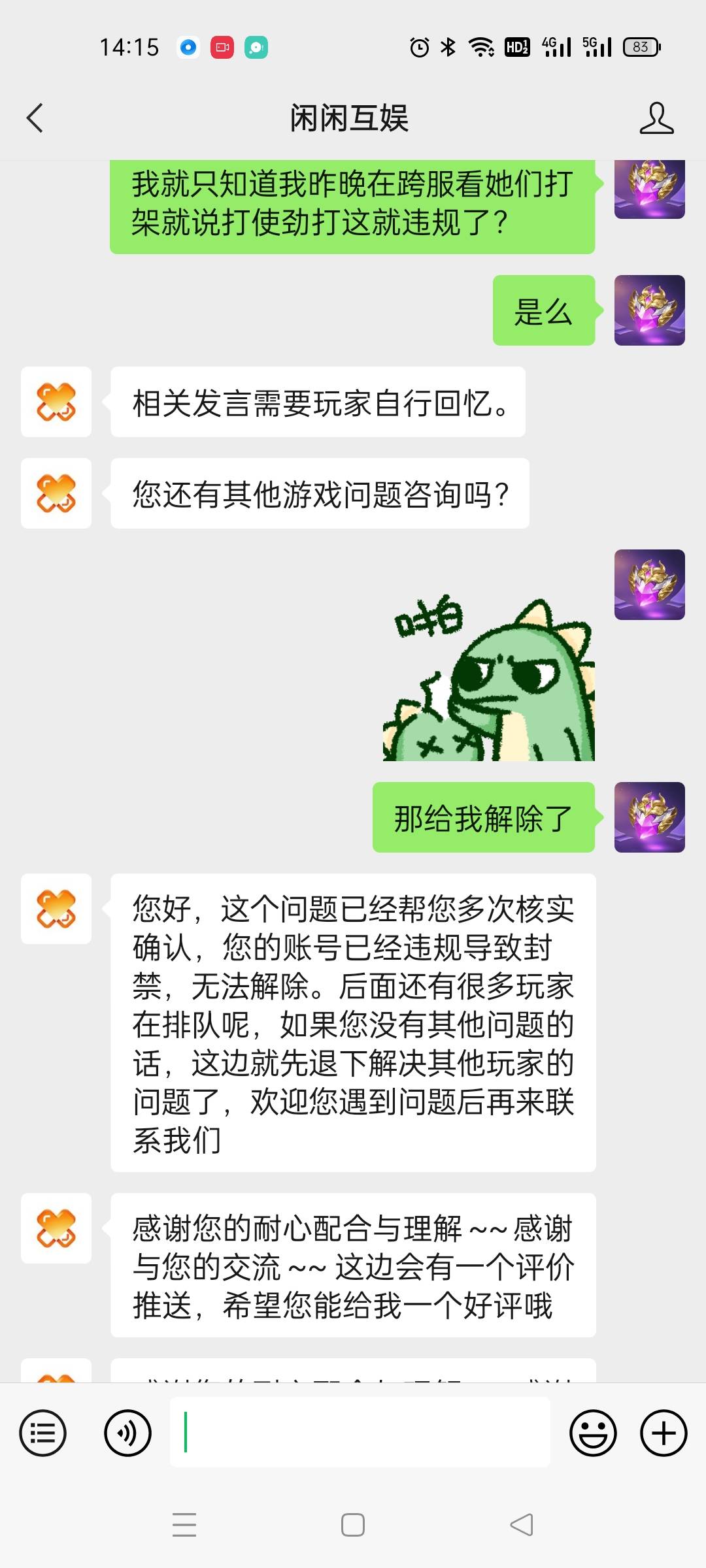The height and width of the screenshot is (1568, 706).
Task: Open the service menu list icon
Action: (x=43, y=1433)
